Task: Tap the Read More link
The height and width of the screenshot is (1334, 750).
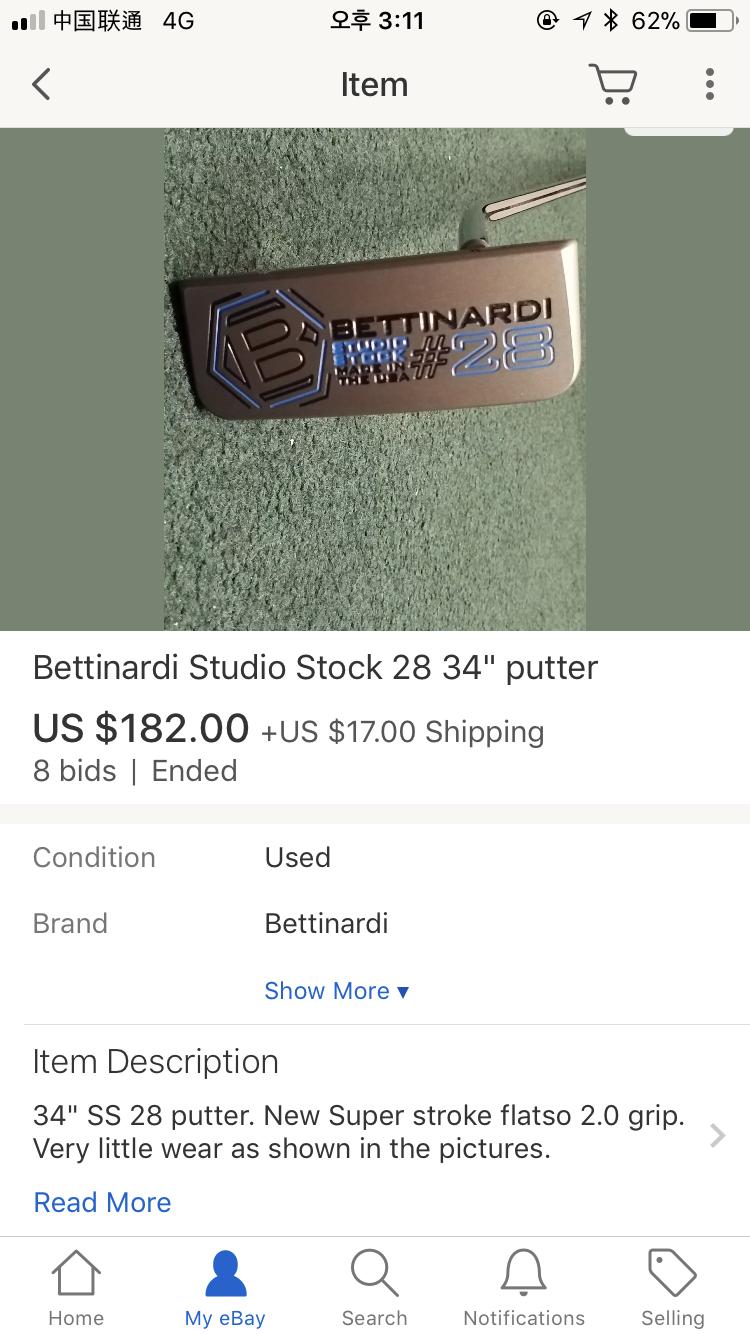Action: tap(102, 1202)
